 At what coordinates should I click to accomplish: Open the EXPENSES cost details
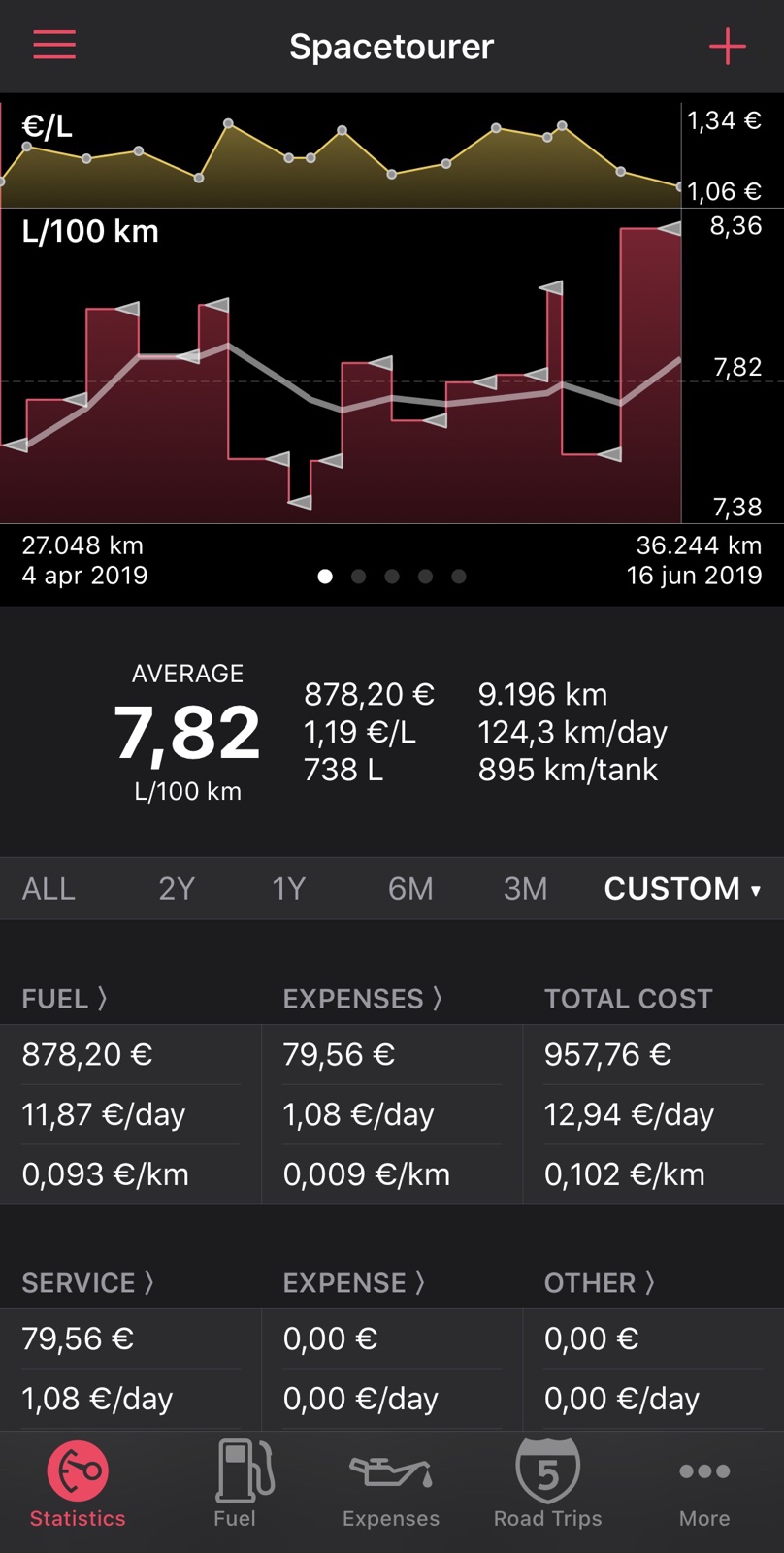click(x=362, y=998)
